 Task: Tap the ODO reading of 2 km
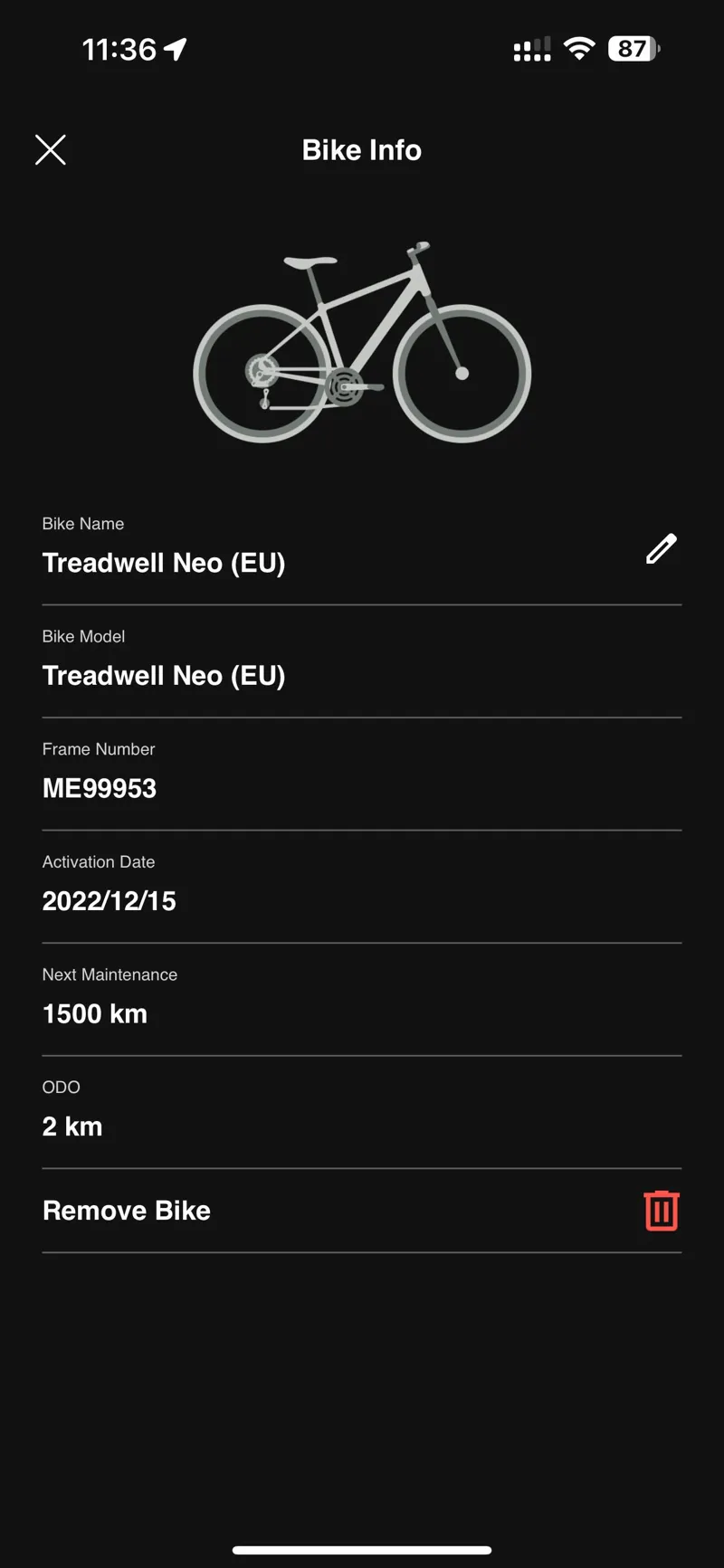coord(71,1126)
